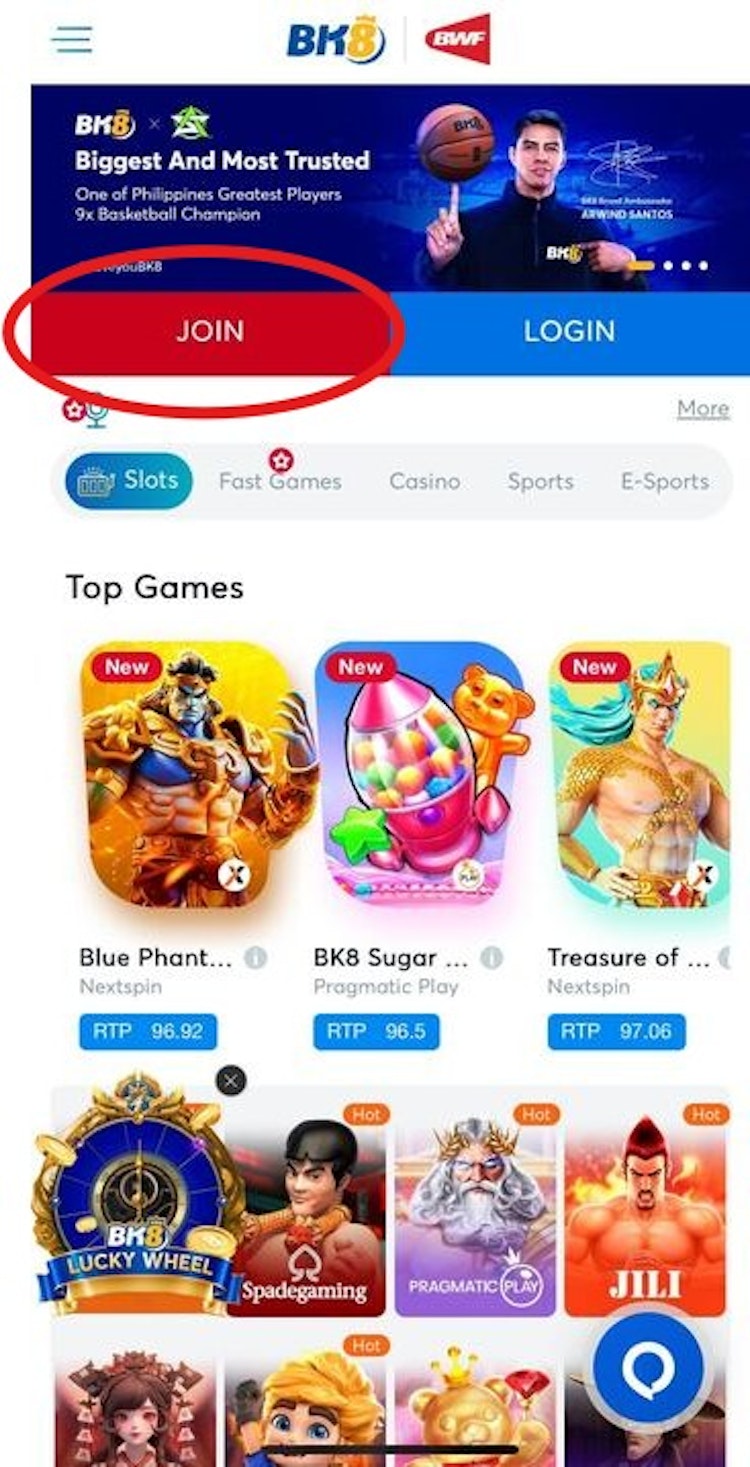Open the BK8 Lucky Wheel
This screenshot has height=1467, width=750.
tap(138, 1200)
